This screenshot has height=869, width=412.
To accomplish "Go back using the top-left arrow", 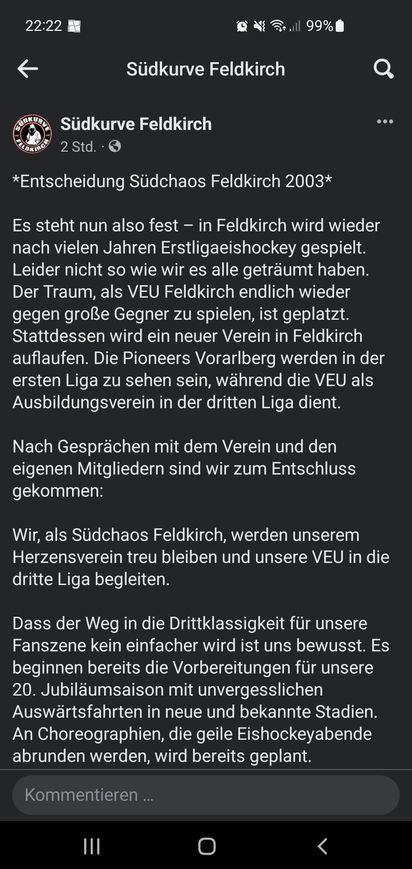I will (x=27, y=69).
